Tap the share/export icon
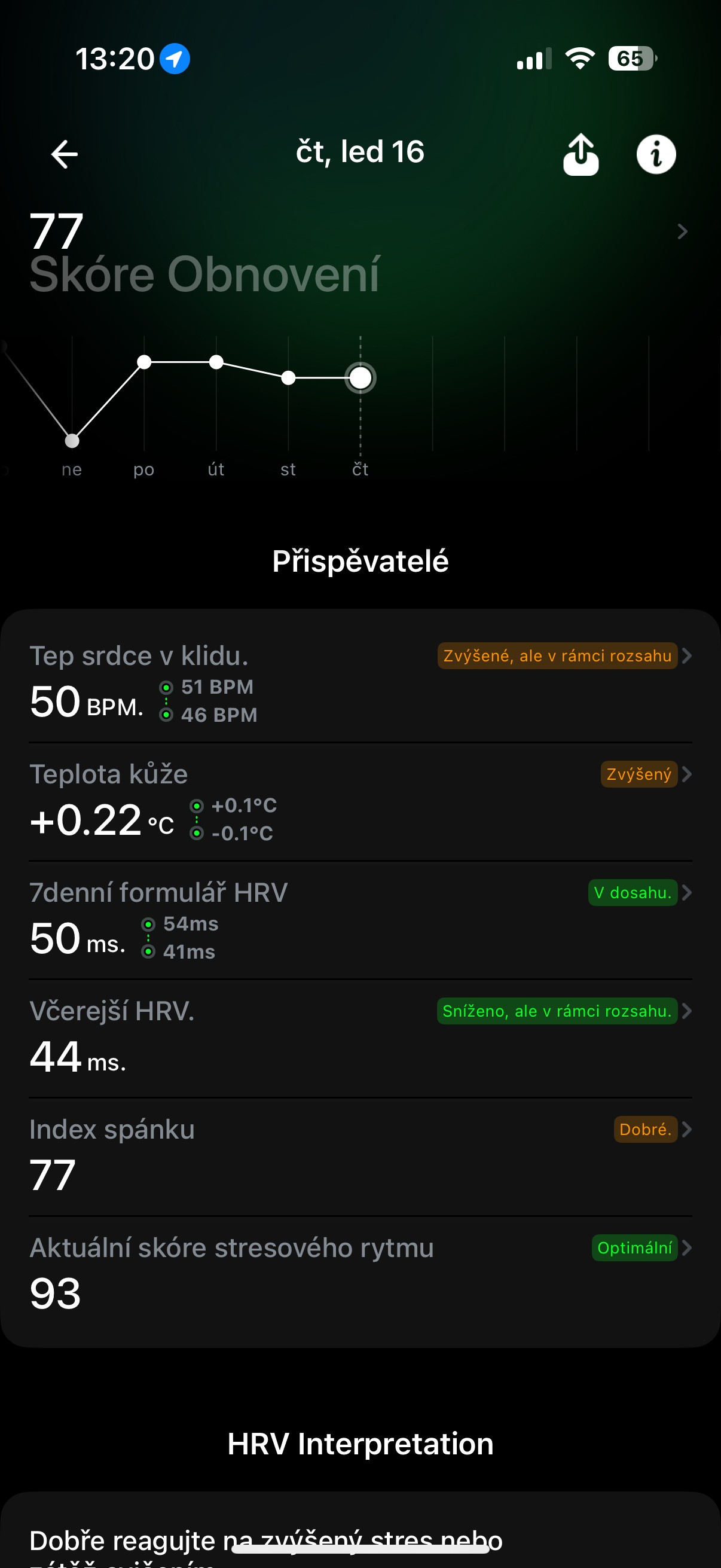Viewport: 721px width, 1568px height. coord(581,153)
